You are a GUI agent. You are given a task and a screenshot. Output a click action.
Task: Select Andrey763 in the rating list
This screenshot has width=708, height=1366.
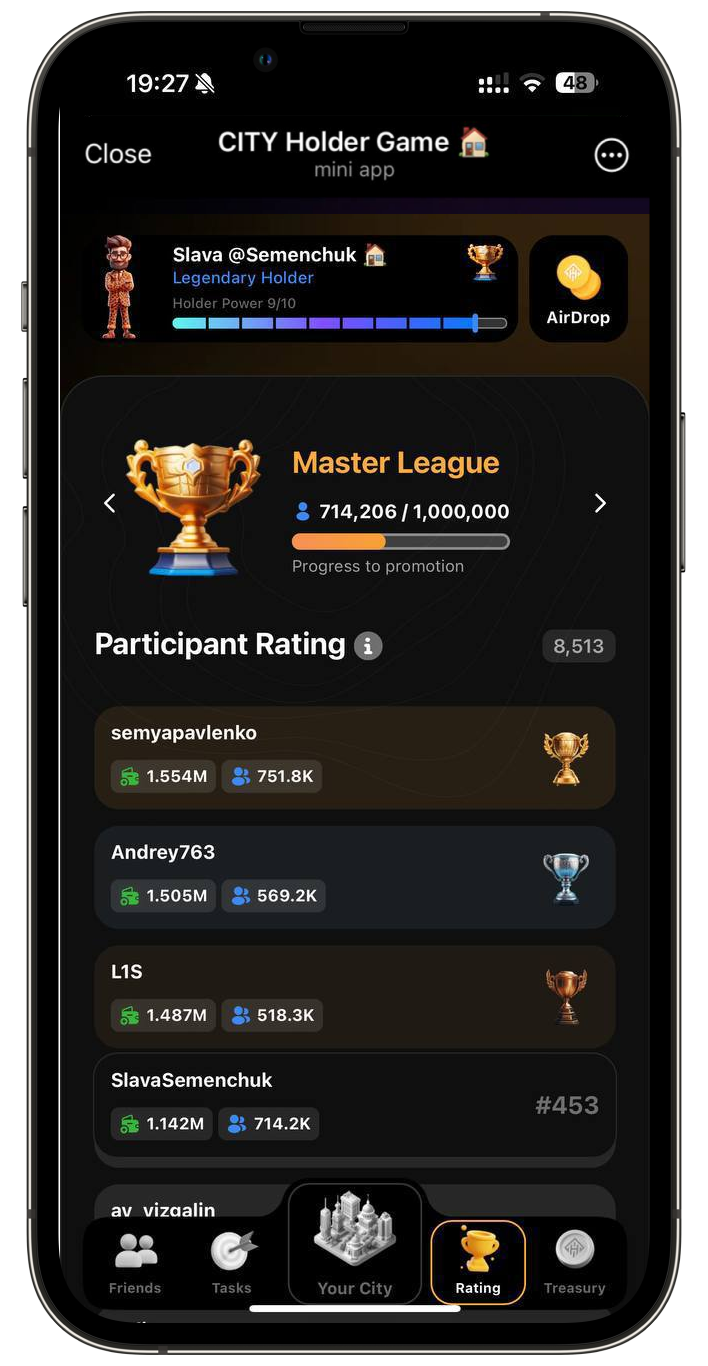354,877
